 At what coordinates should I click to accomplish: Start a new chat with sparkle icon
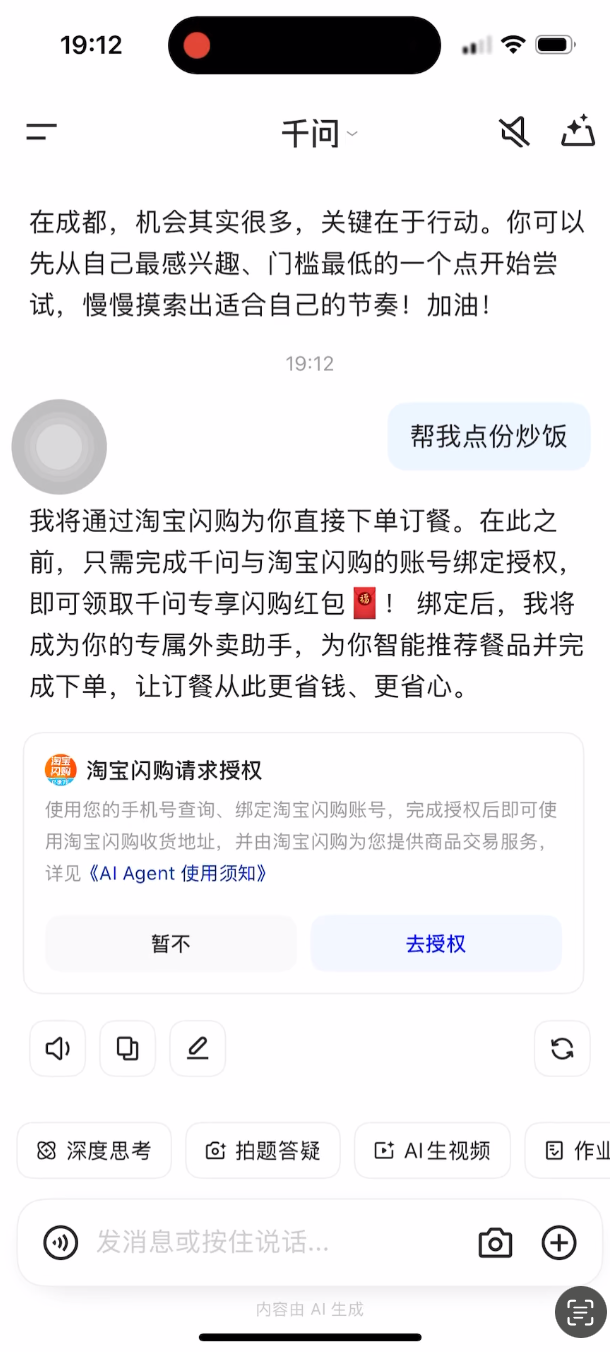(x=577, y=131)
